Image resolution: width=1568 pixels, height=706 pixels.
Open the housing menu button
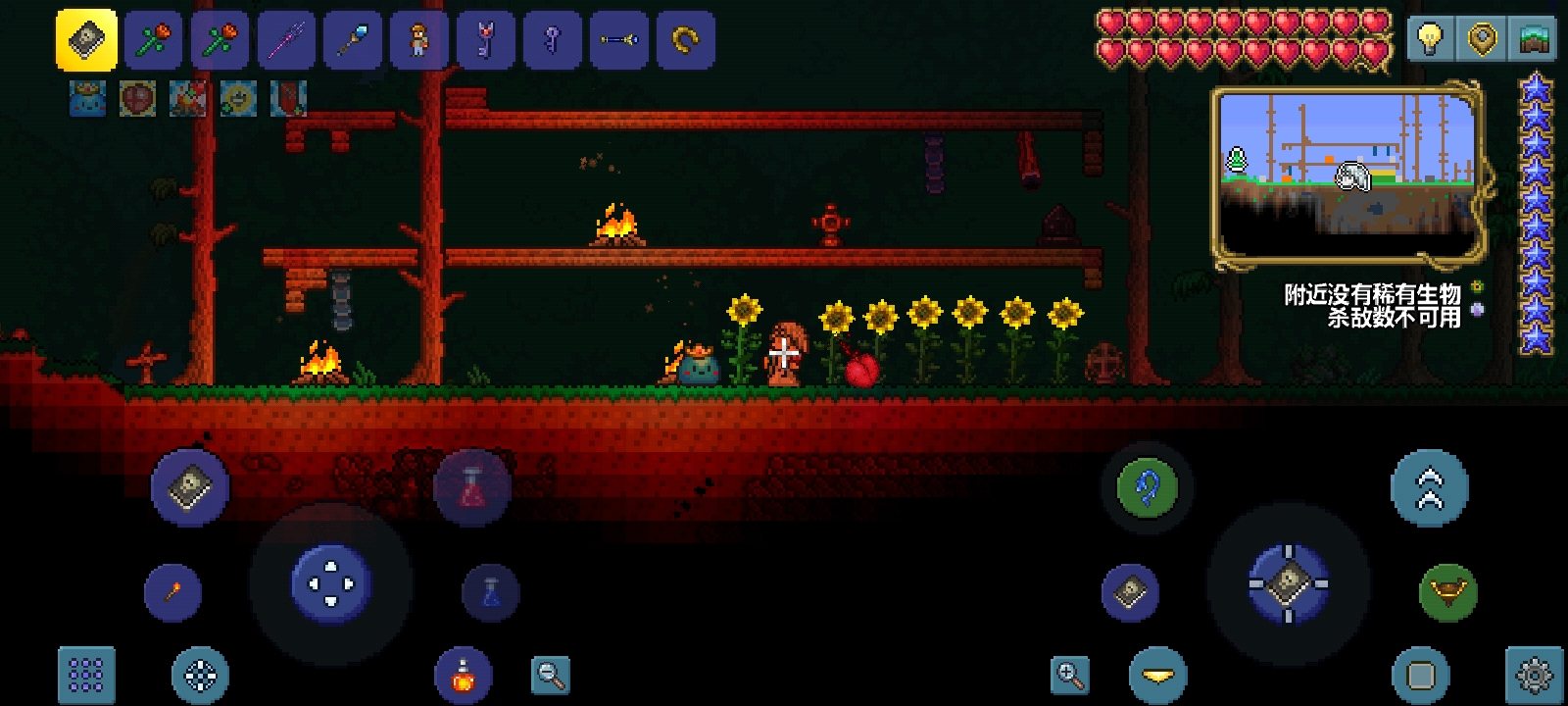click(1537, 40)
